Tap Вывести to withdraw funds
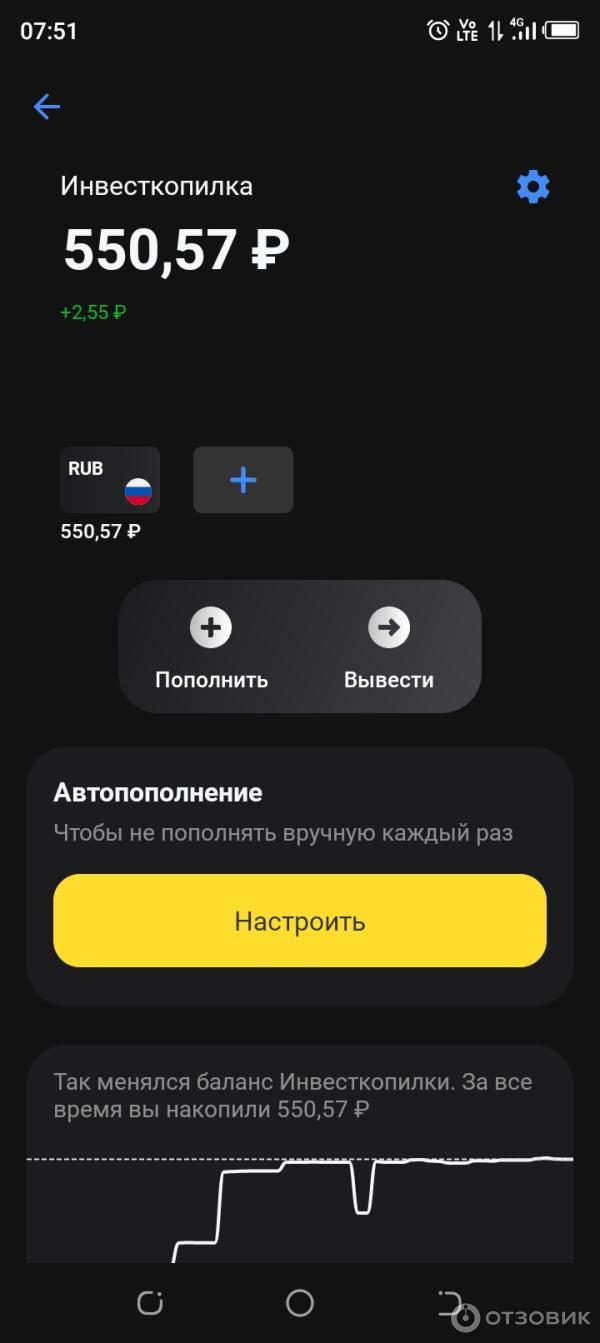600x1343 pixels. pos(388,648)
